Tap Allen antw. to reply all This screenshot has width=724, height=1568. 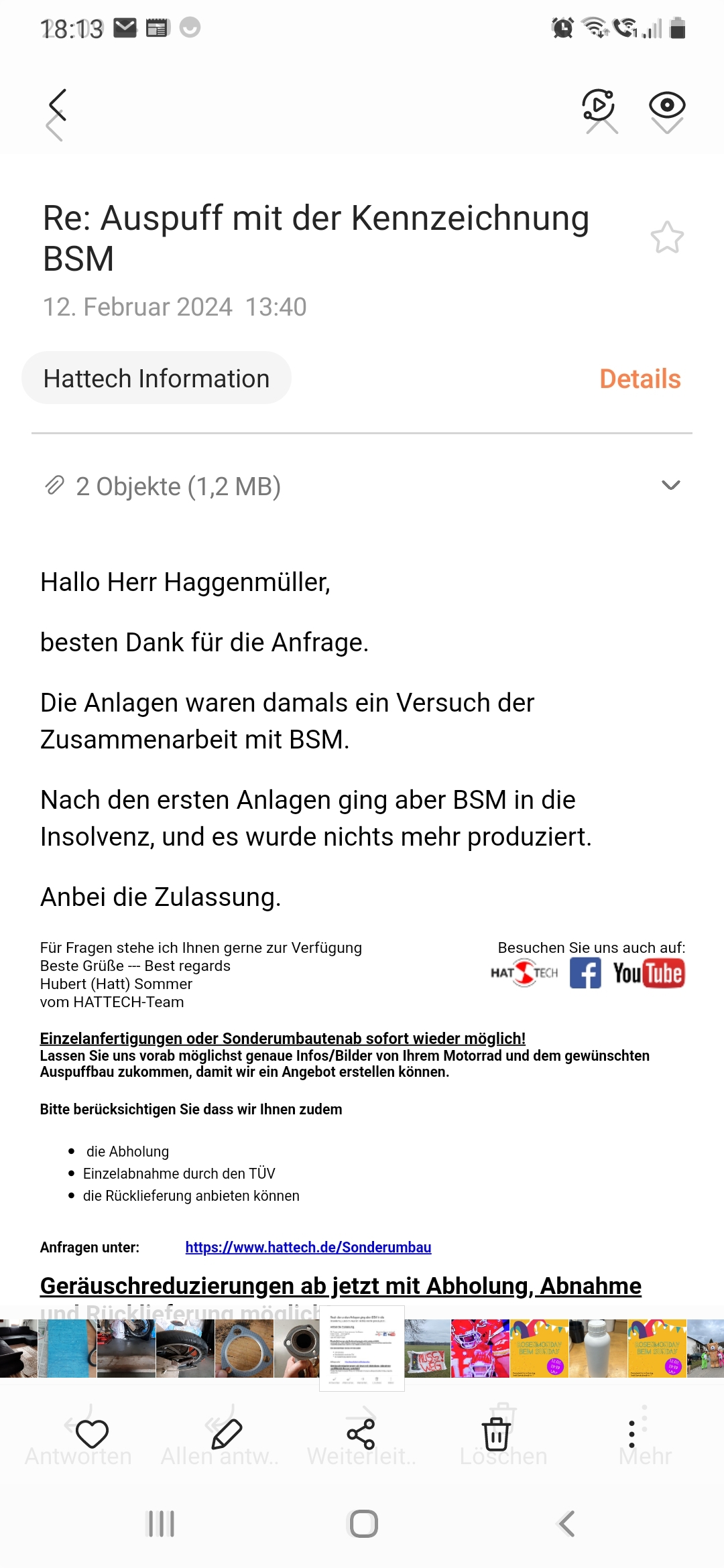(x=220, y=1441)
